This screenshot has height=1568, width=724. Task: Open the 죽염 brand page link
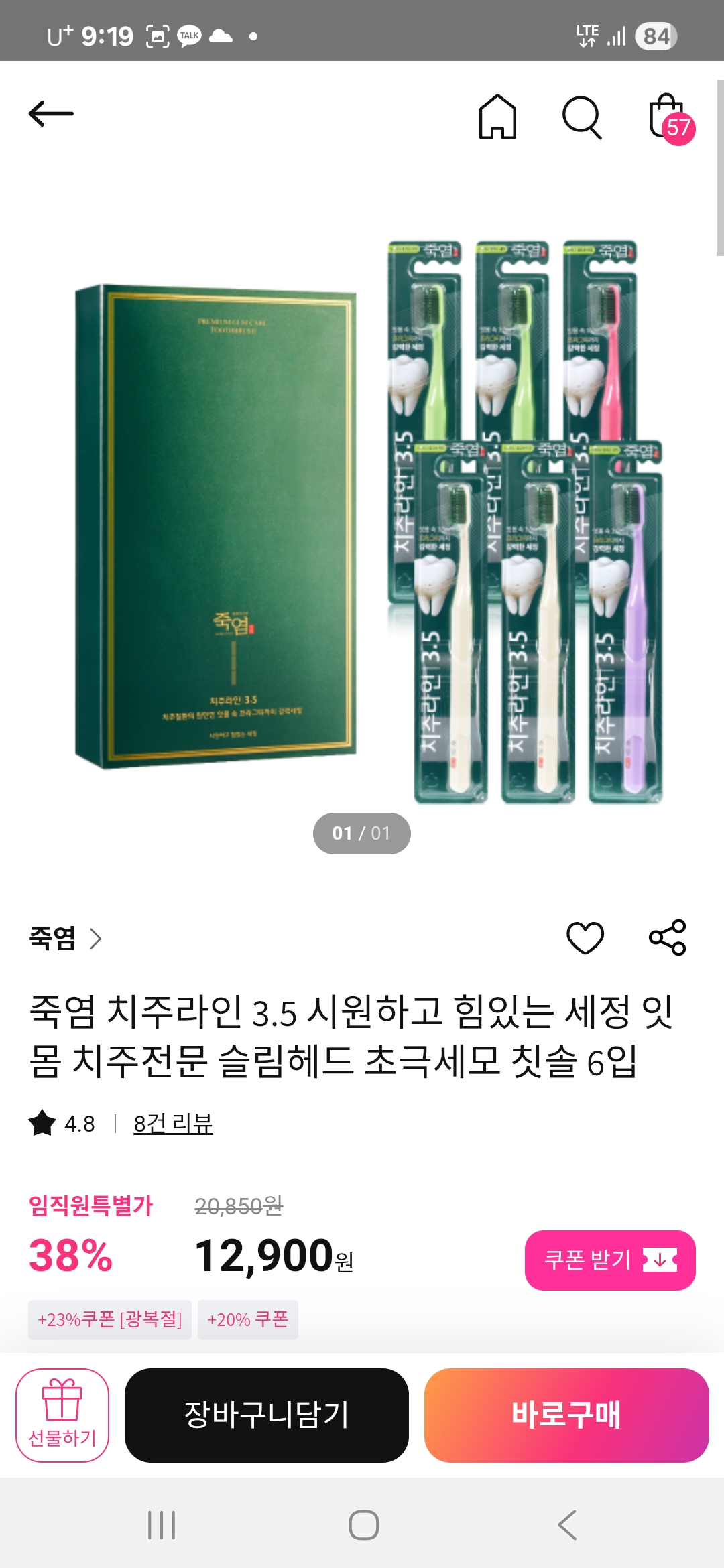pos(65,938)
